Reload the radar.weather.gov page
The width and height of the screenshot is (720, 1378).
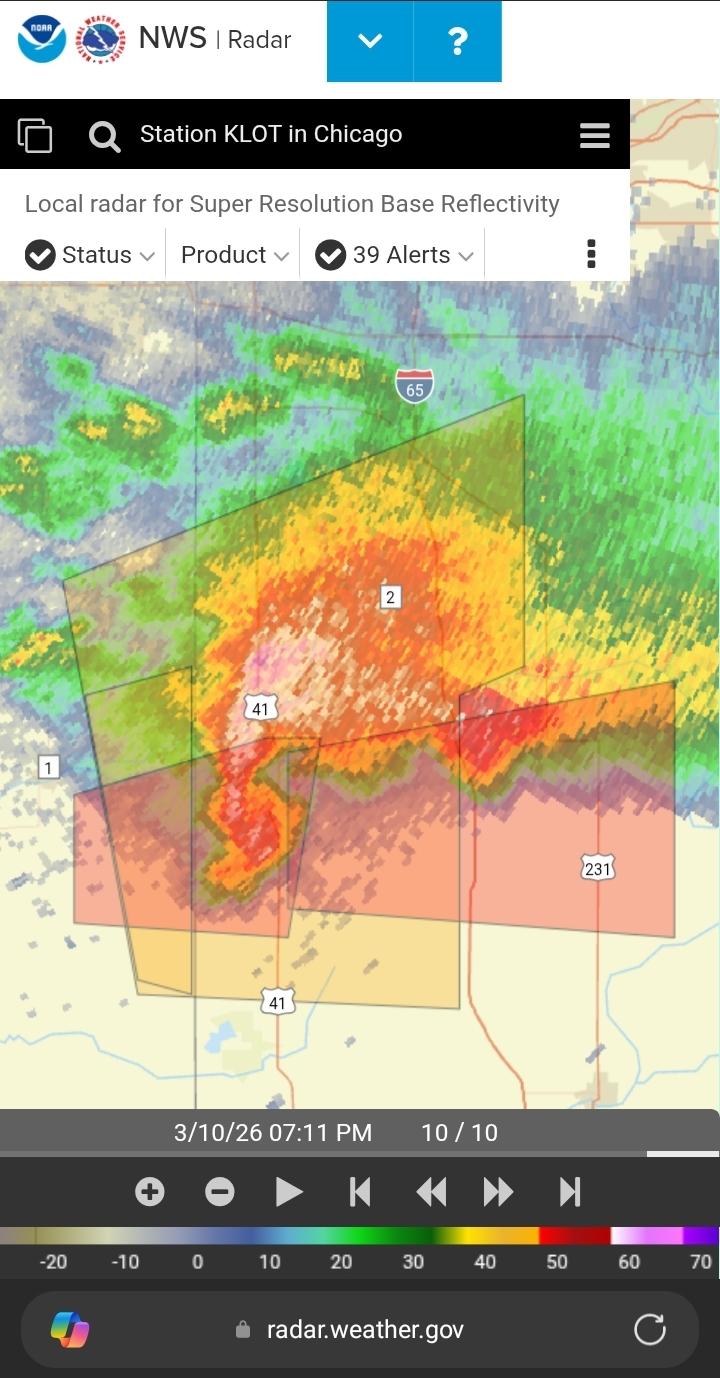[650, 1329]
